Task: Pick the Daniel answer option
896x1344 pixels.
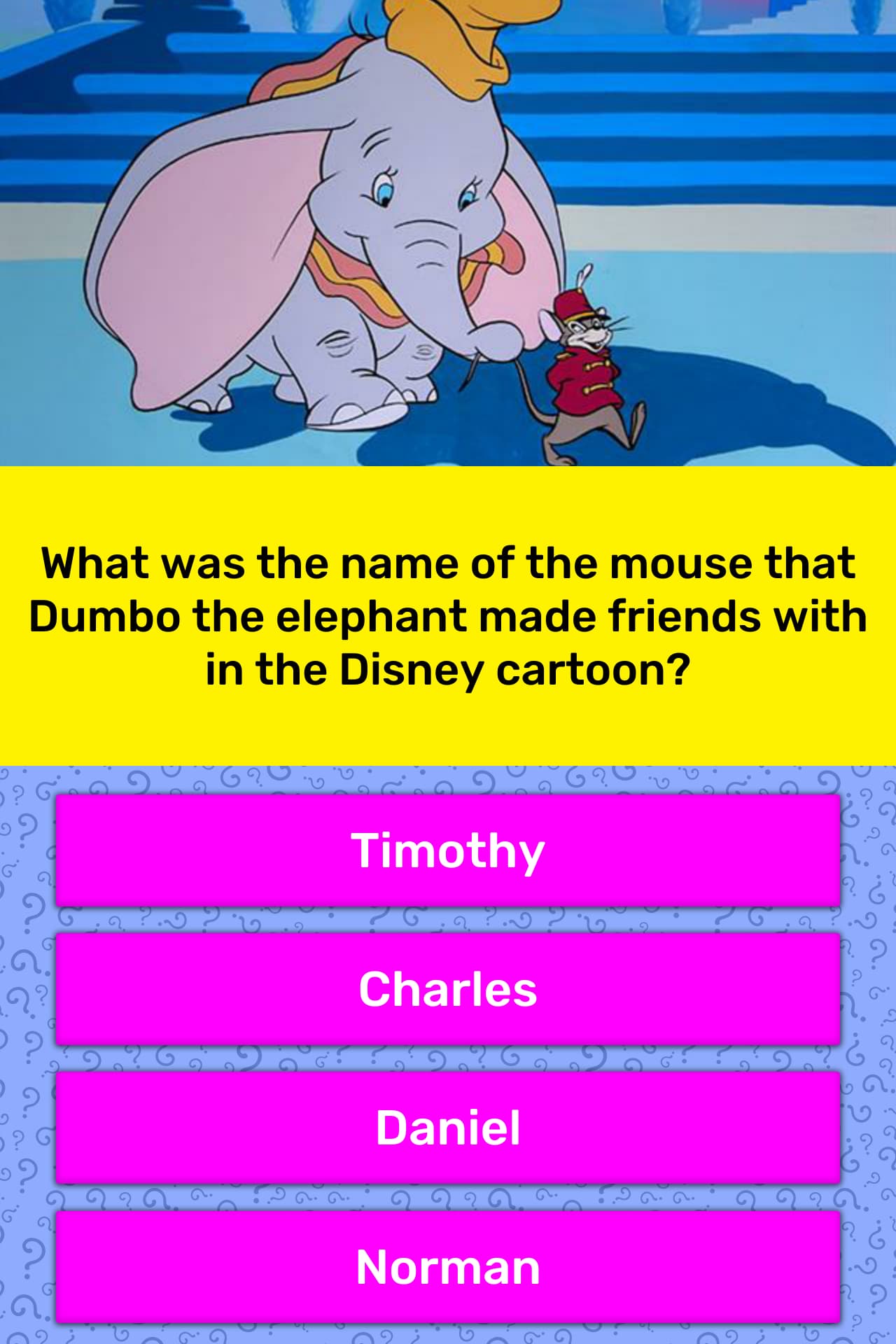Action: coord(448,1128)
